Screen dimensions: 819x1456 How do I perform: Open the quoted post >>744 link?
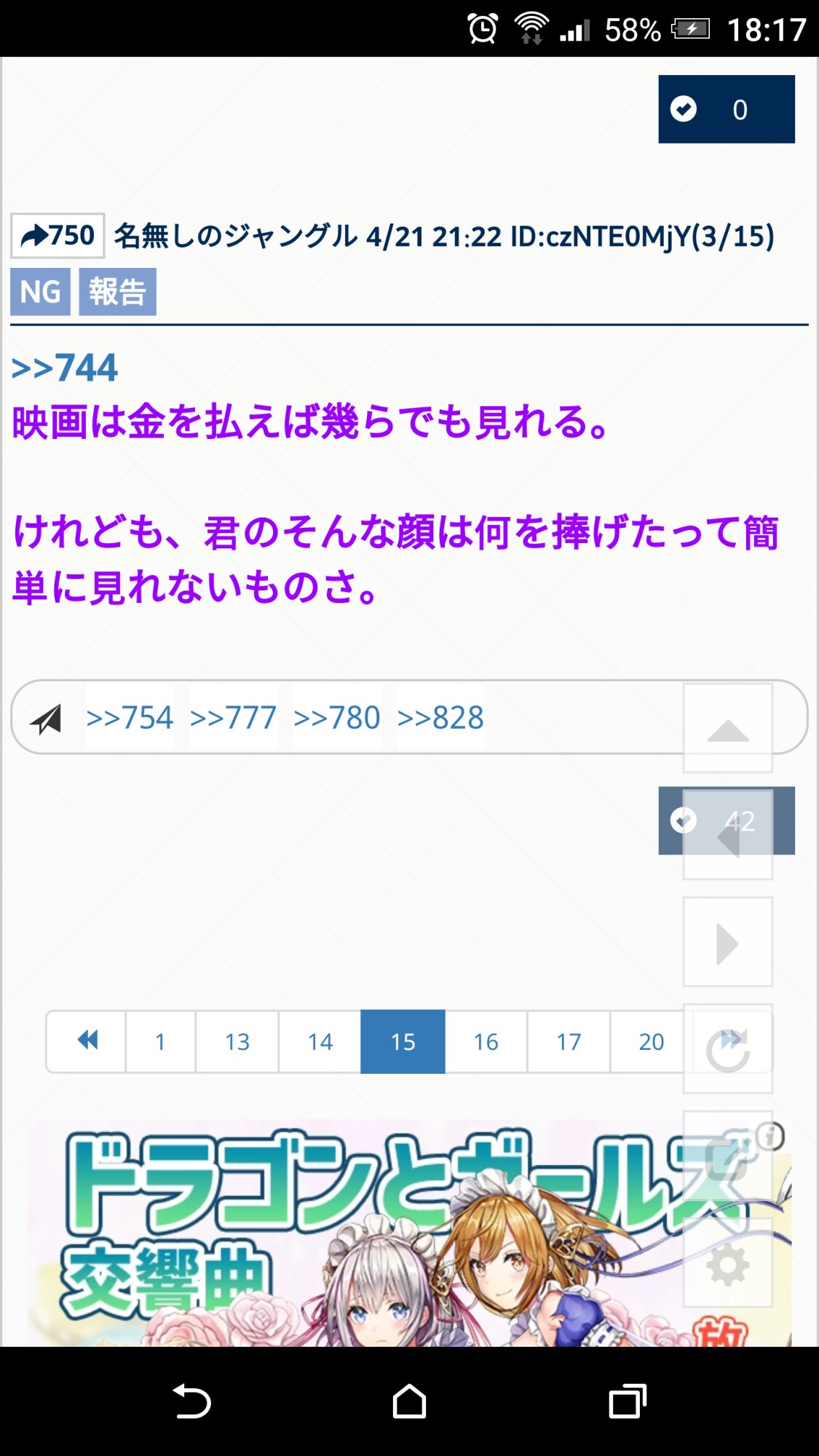tap(64, 368)
